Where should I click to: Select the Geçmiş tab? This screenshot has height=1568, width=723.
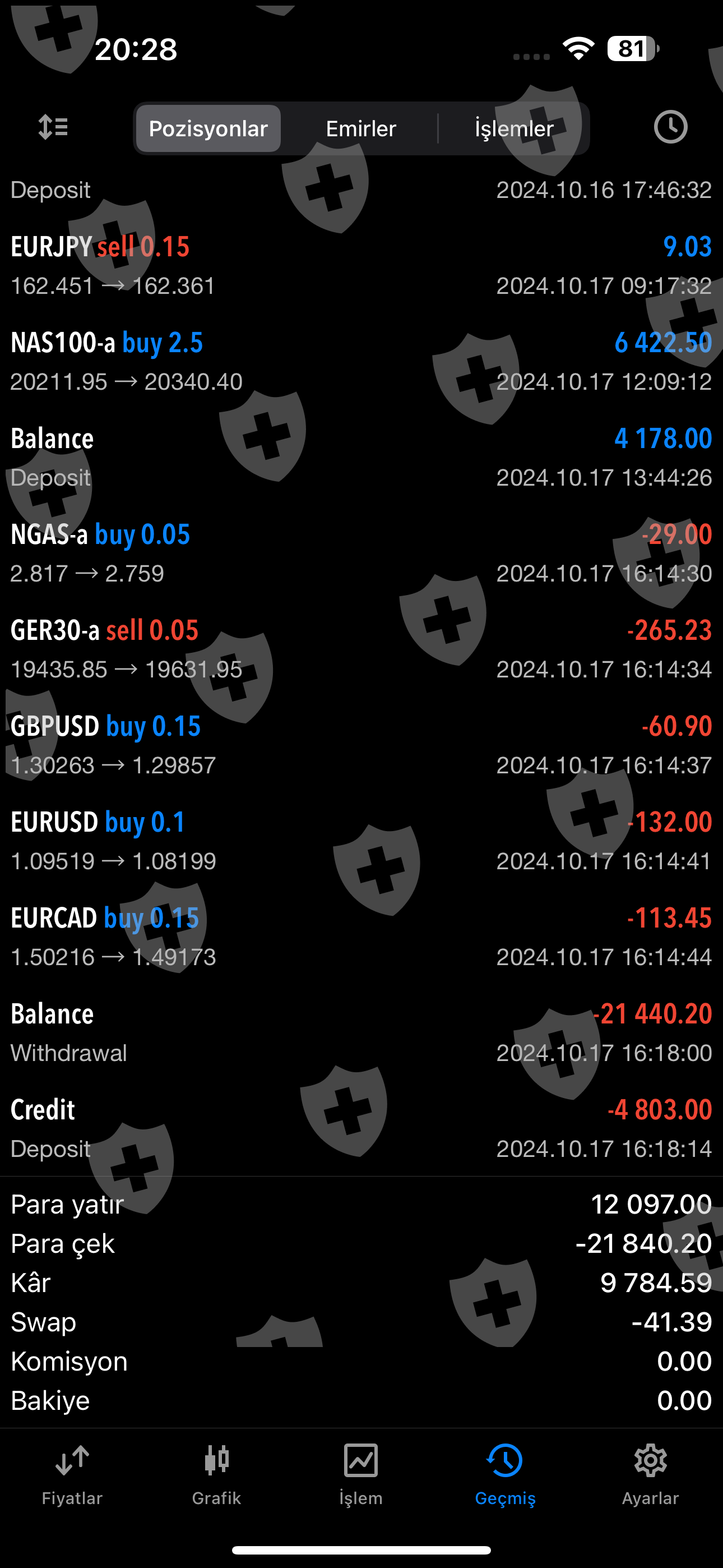coord(505,1473)
